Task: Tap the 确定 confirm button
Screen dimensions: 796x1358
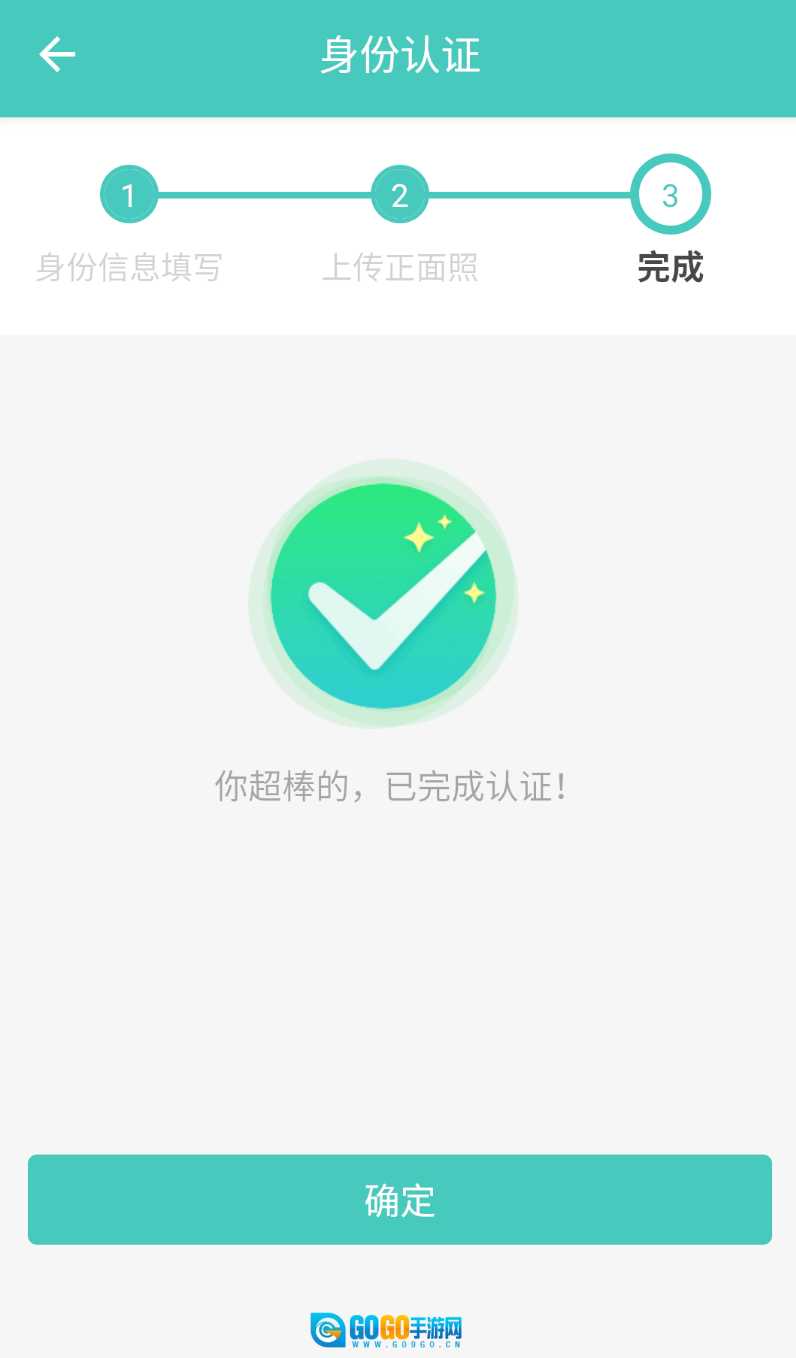Action: (x=399, y=1199)
